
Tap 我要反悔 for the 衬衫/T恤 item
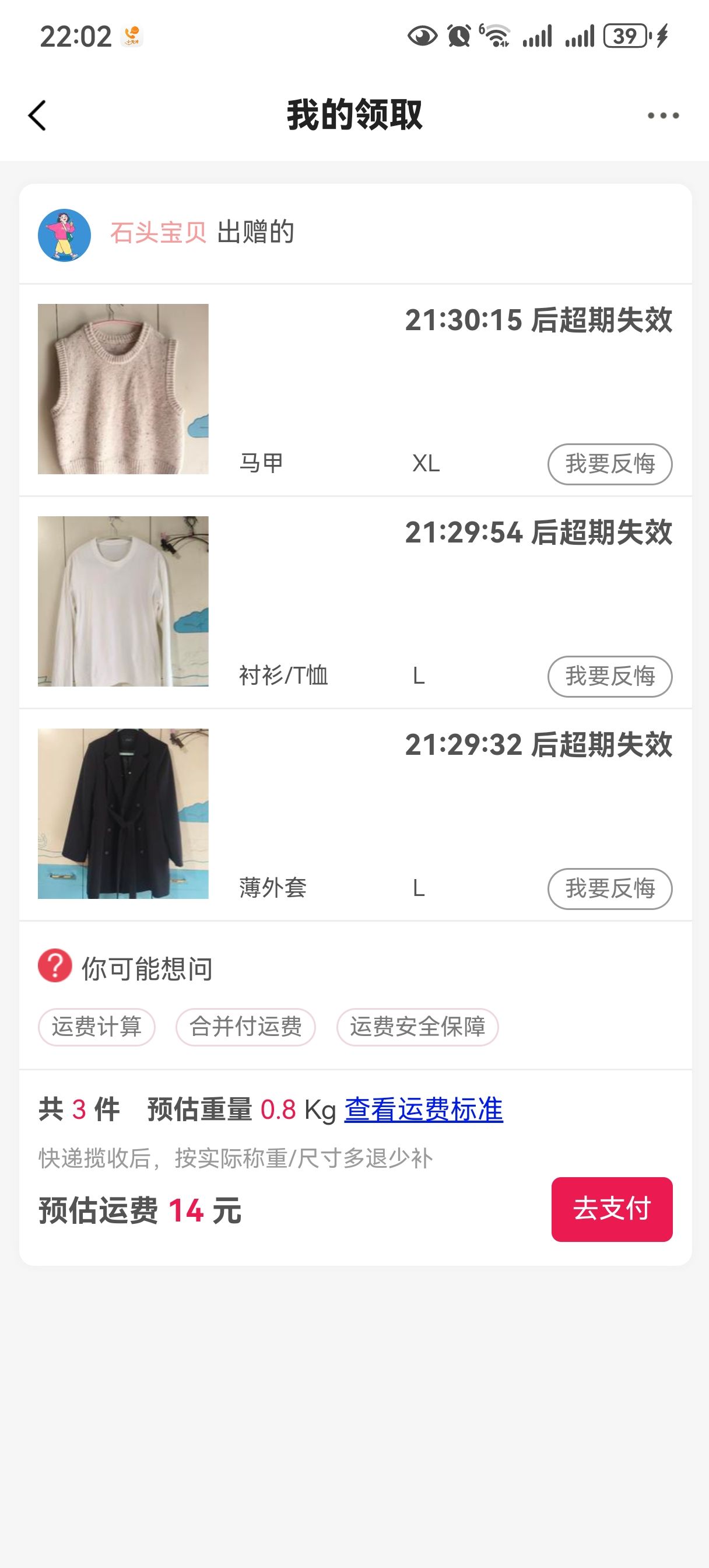(x=610, y=676)
